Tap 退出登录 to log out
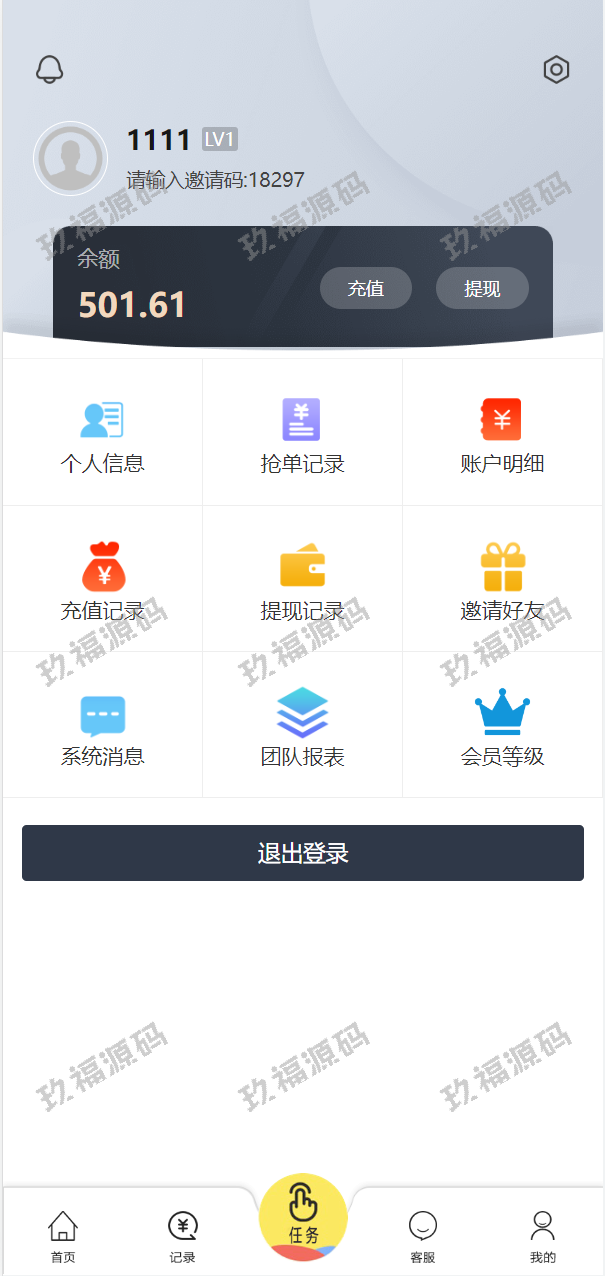Screen dimensions: 605x1276 (302, 853)
